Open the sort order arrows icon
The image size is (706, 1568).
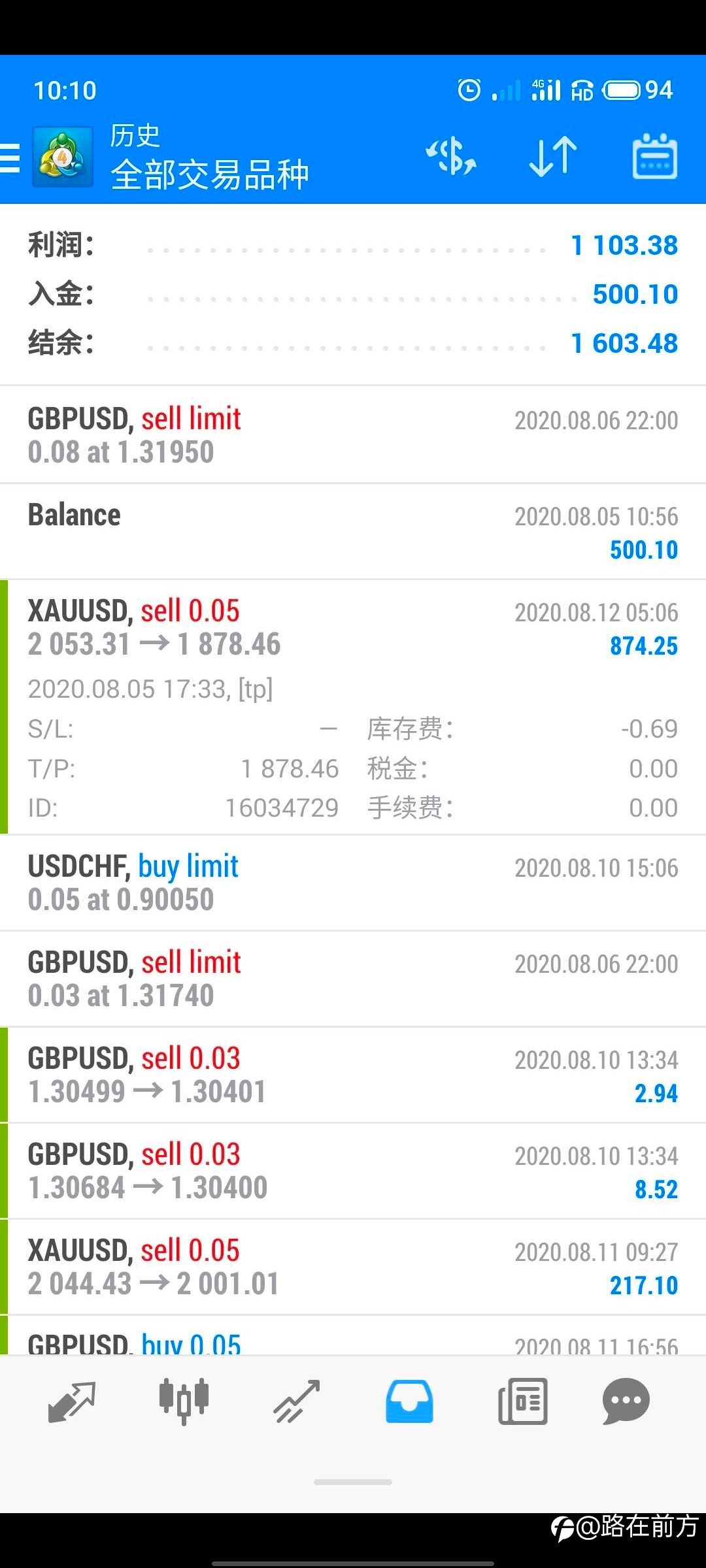pyautogui.click(x=553, y=157)
